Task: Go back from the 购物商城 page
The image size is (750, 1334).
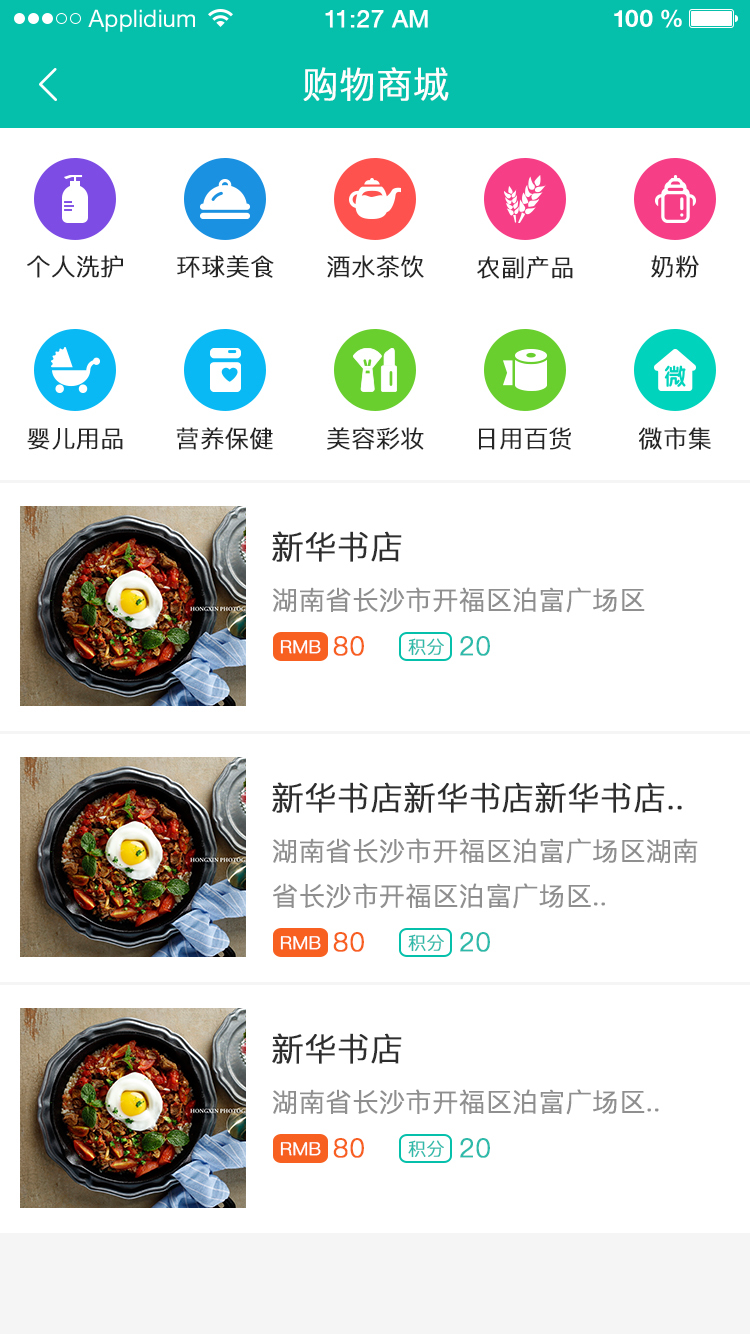Action: tap(48, 85)
